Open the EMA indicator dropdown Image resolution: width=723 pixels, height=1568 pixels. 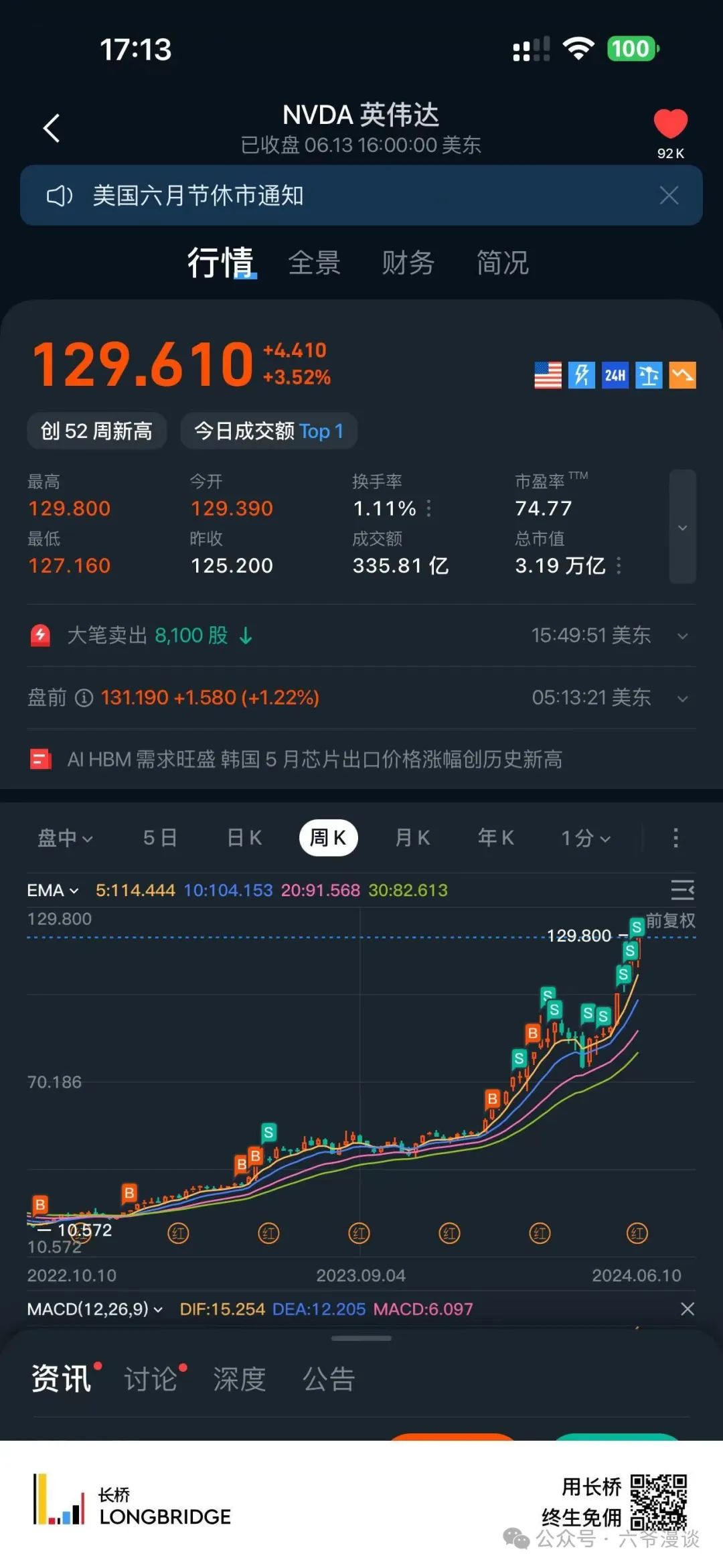coord(53,890)
